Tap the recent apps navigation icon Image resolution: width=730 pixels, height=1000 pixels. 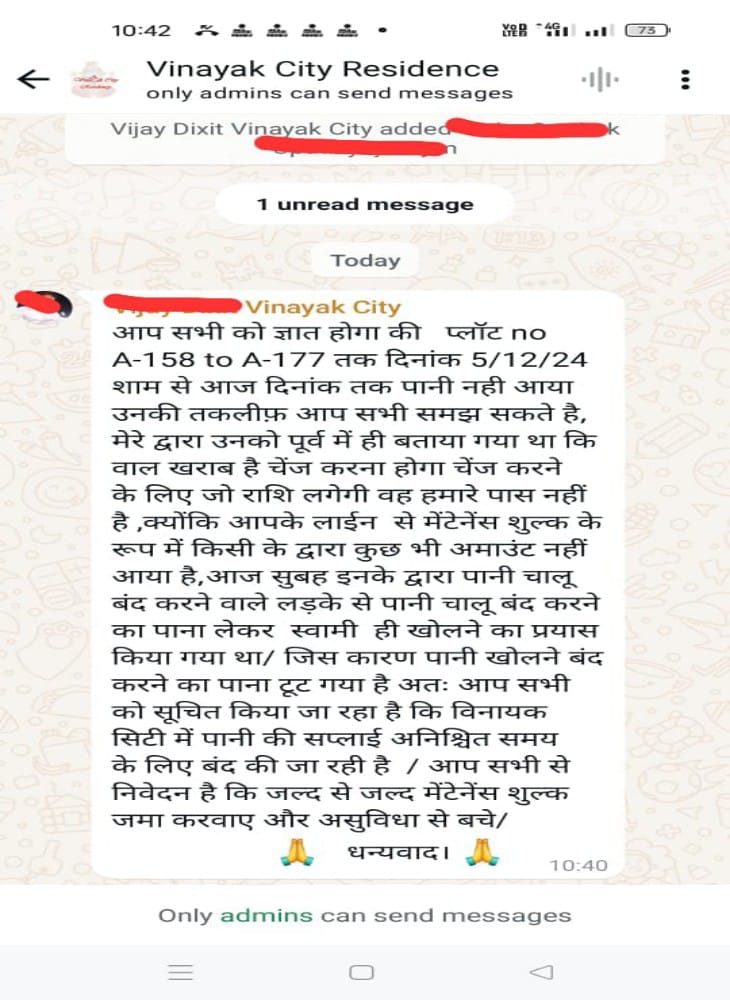[181, 970]
